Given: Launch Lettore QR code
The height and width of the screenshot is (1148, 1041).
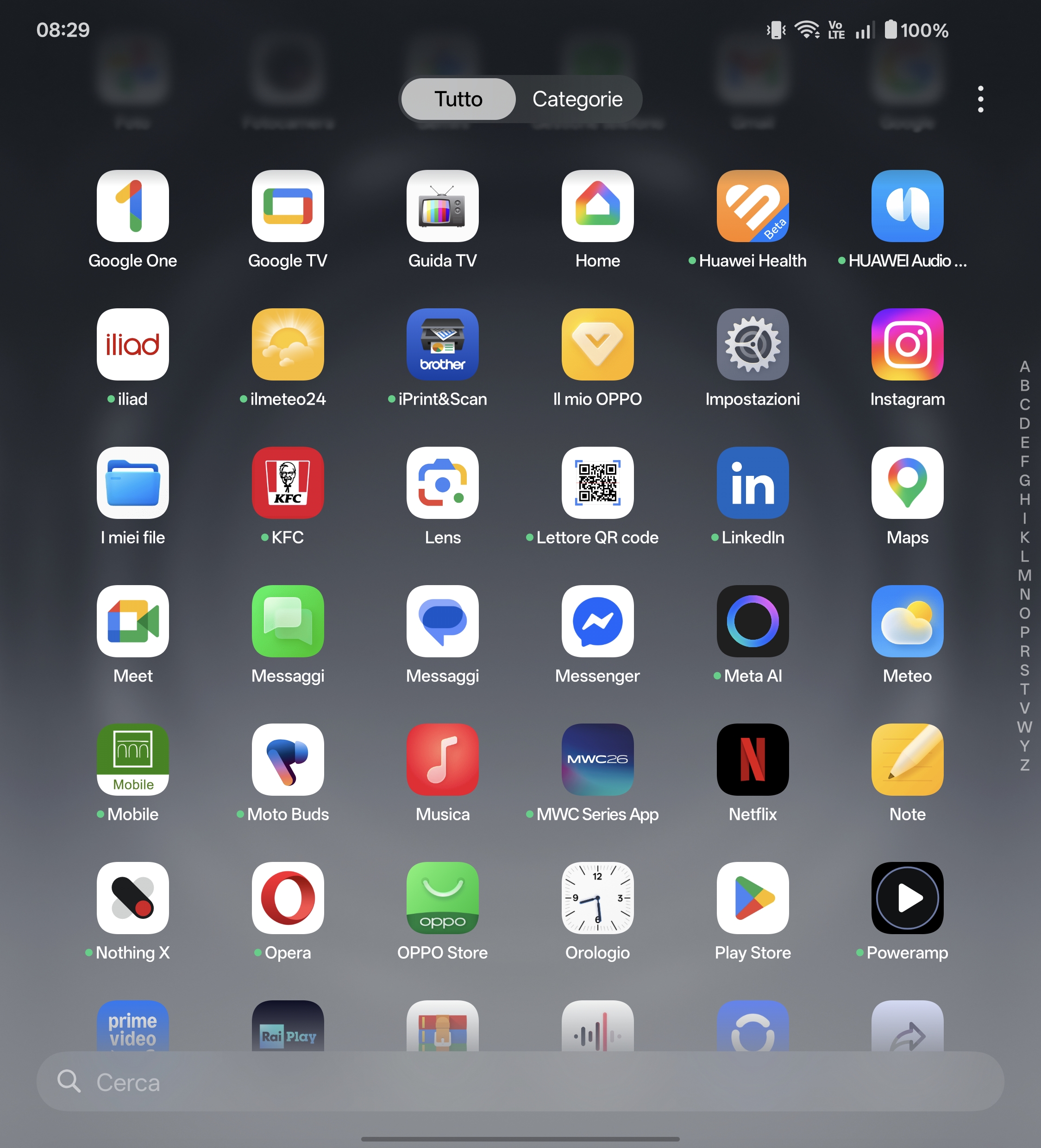Looking at the screenshot, I should 597,483.
